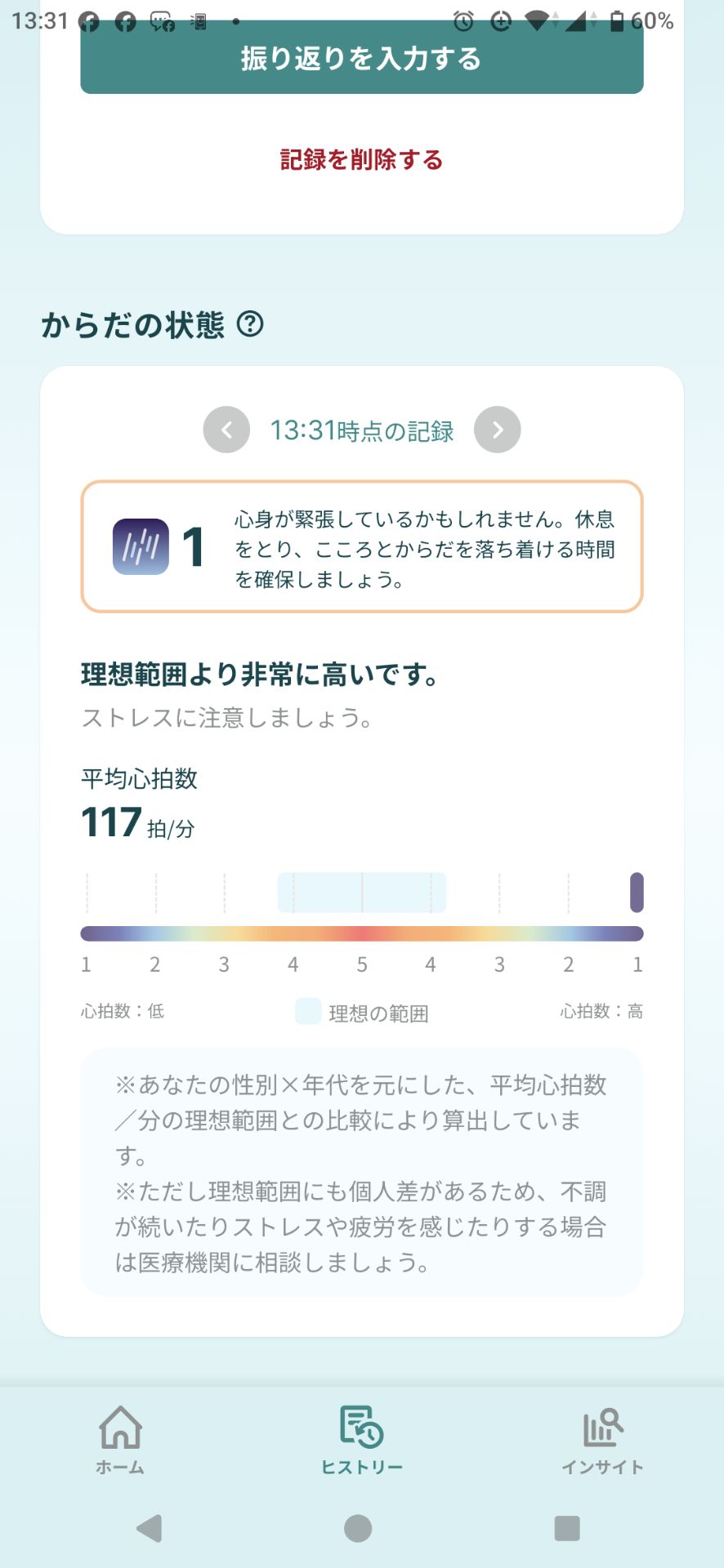Open the 13:31時点の記録 time selector
Viewport: 724px width, 1568px height.
click(362, 430)
